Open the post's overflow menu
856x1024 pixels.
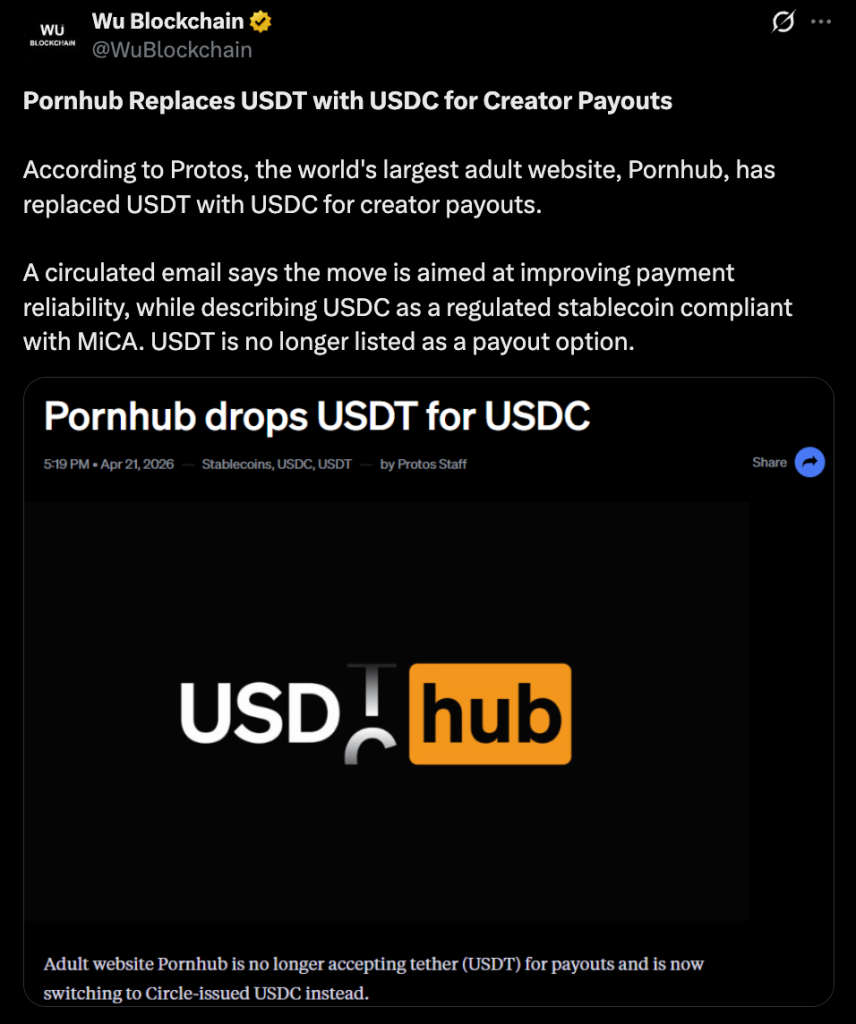[x=821, y=21]
